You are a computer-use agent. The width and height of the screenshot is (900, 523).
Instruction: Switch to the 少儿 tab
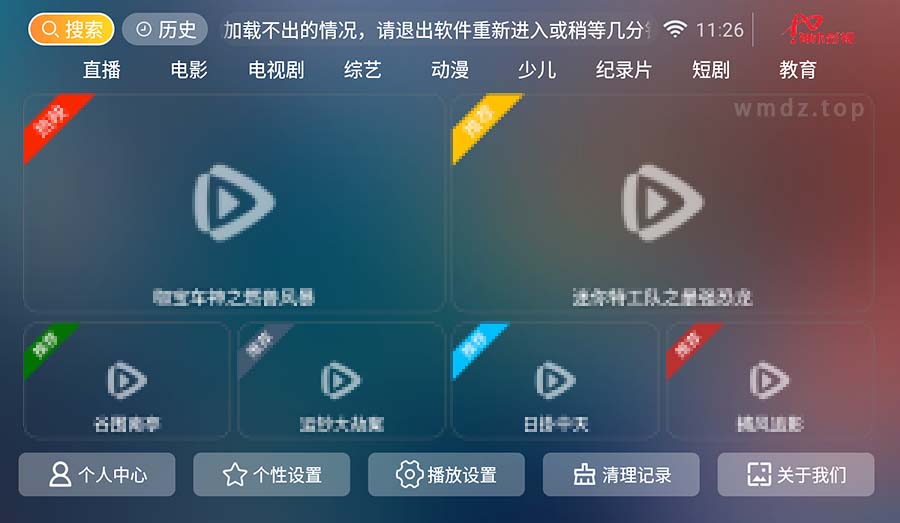[x=537, y=70]
